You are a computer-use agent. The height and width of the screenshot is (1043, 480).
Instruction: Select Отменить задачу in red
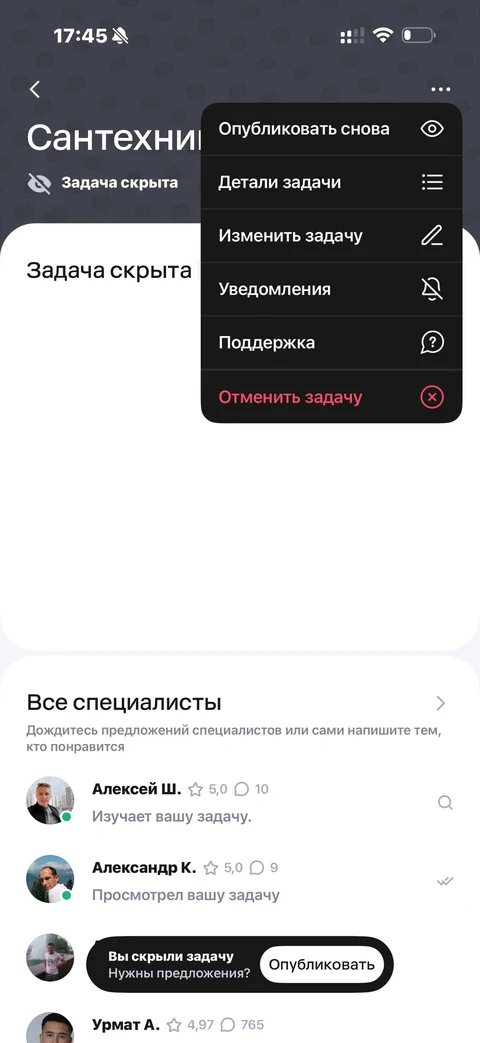point(331,398)
